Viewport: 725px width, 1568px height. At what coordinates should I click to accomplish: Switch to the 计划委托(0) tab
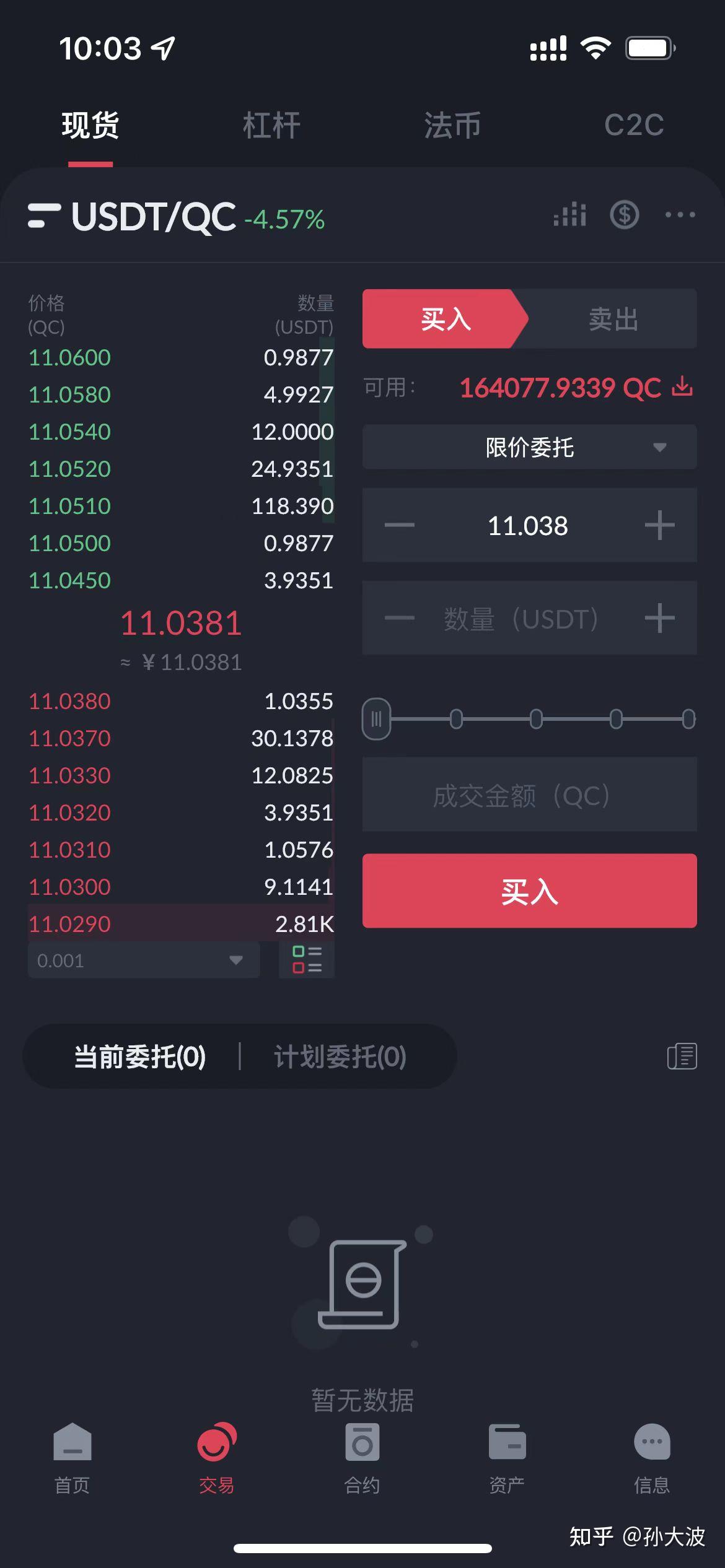340,1056
